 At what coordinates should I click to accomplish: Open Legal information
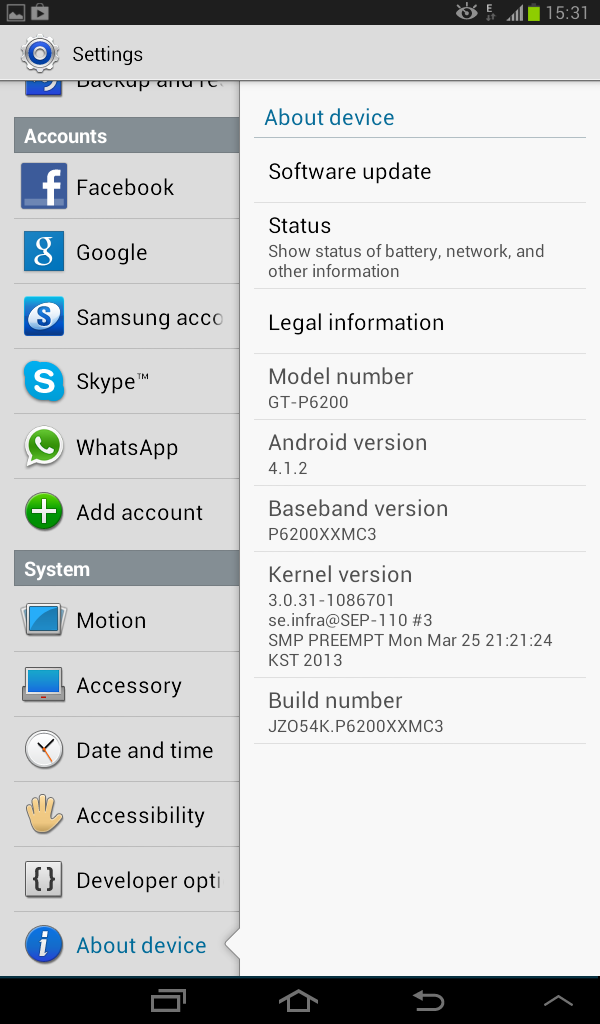pyautogui.click(x=420, y=322)
